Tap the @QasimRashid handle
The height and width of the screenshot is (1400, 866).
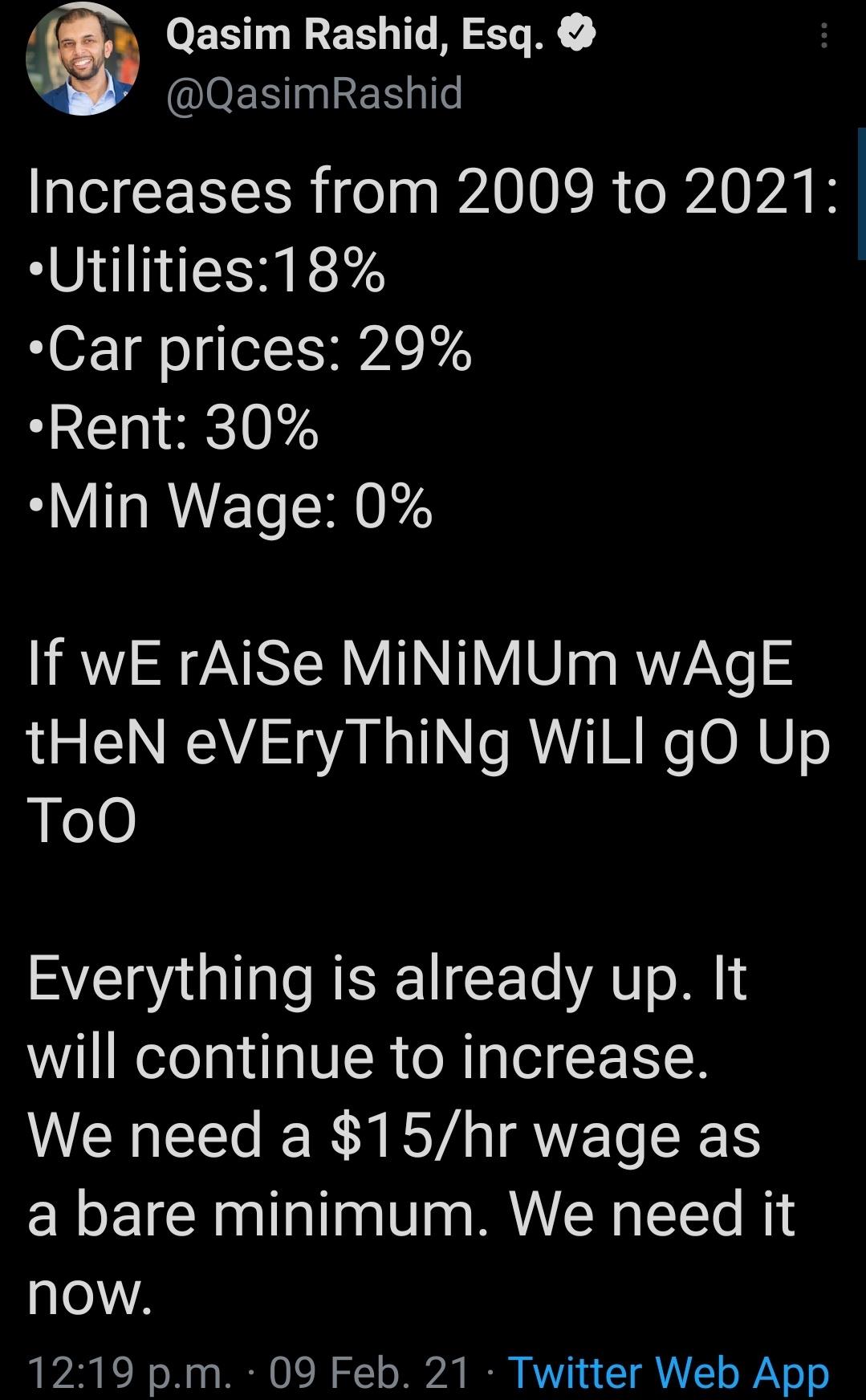pos(314,93)
